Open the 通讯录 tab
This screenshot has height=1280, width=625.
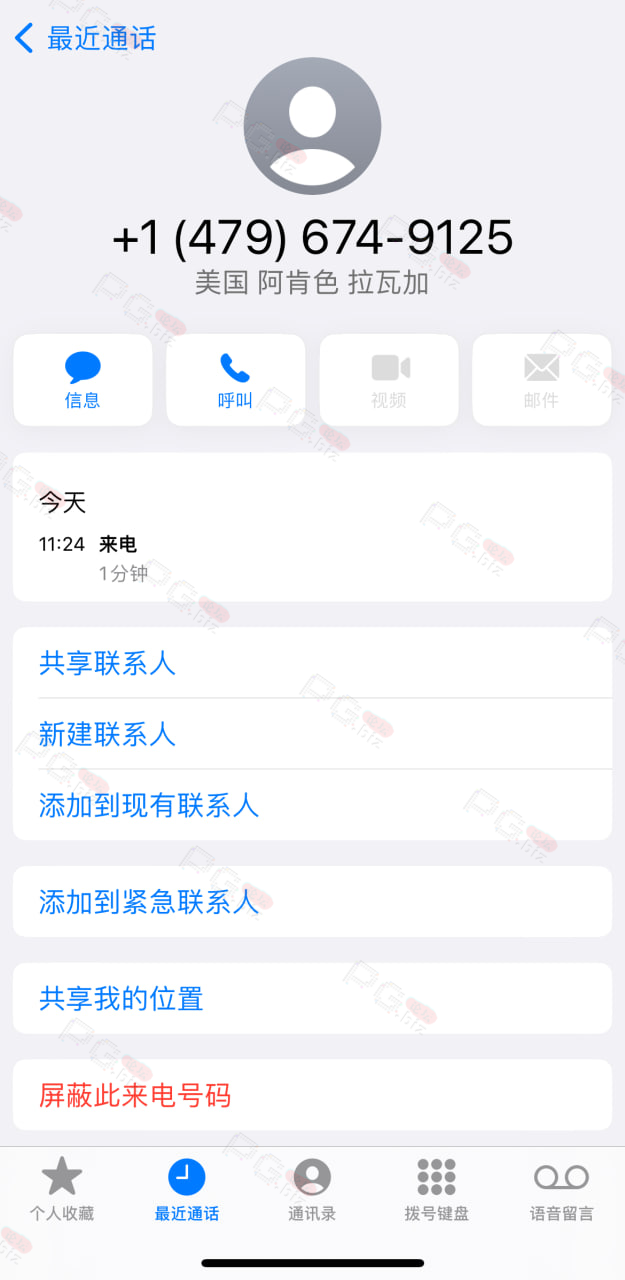[312, 1190]
